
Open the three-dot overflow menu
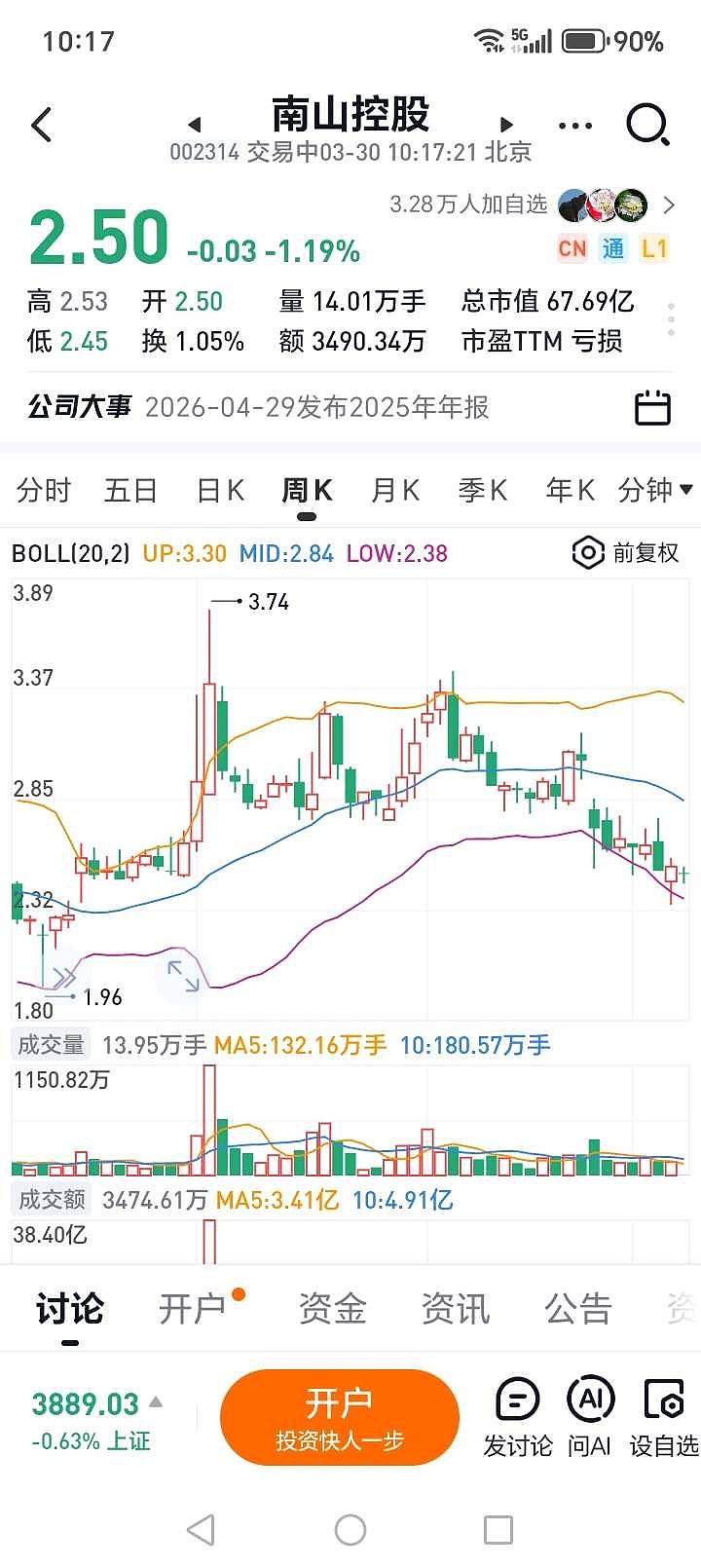[575, 126]
